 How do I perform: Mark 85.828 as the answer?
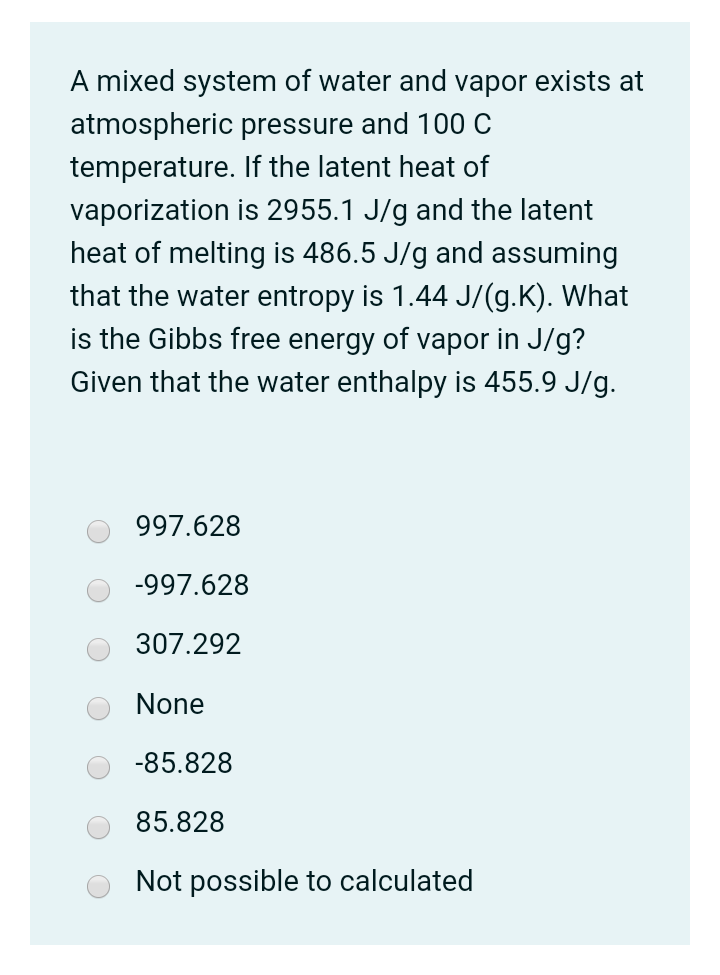coord(98,827)
